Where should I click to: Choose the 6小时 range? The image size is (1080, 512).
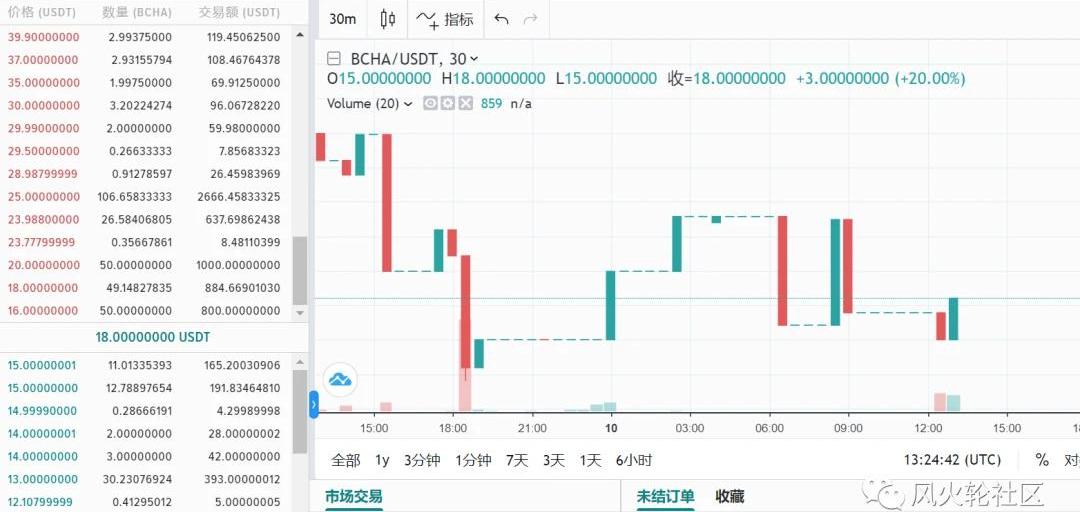634,460
